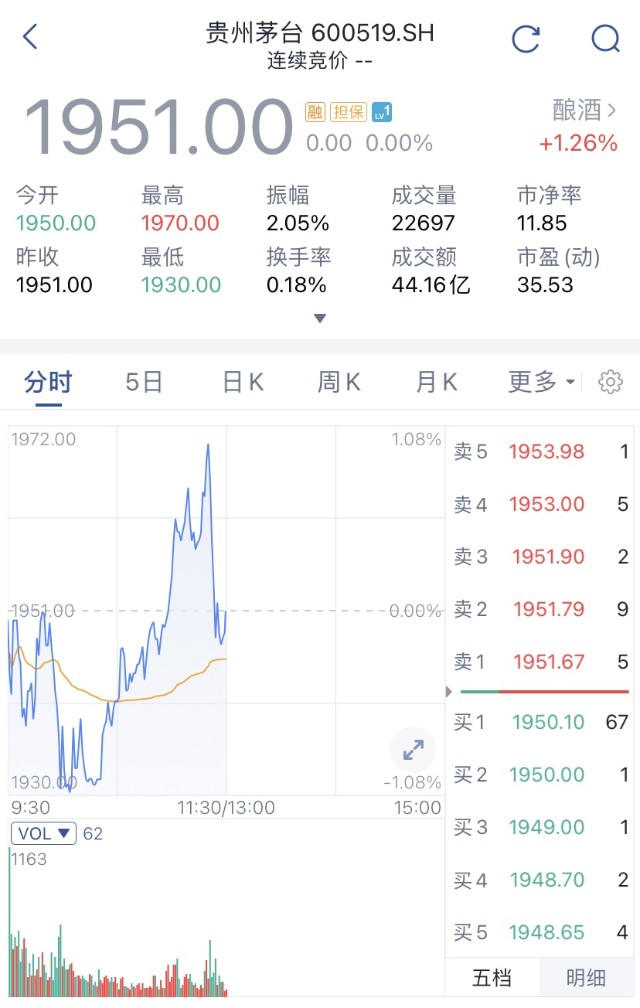Open the 酿酒 sector link
Image resolution: width=640 pixels, height=1008 pixels.
(x=584, y=110)
